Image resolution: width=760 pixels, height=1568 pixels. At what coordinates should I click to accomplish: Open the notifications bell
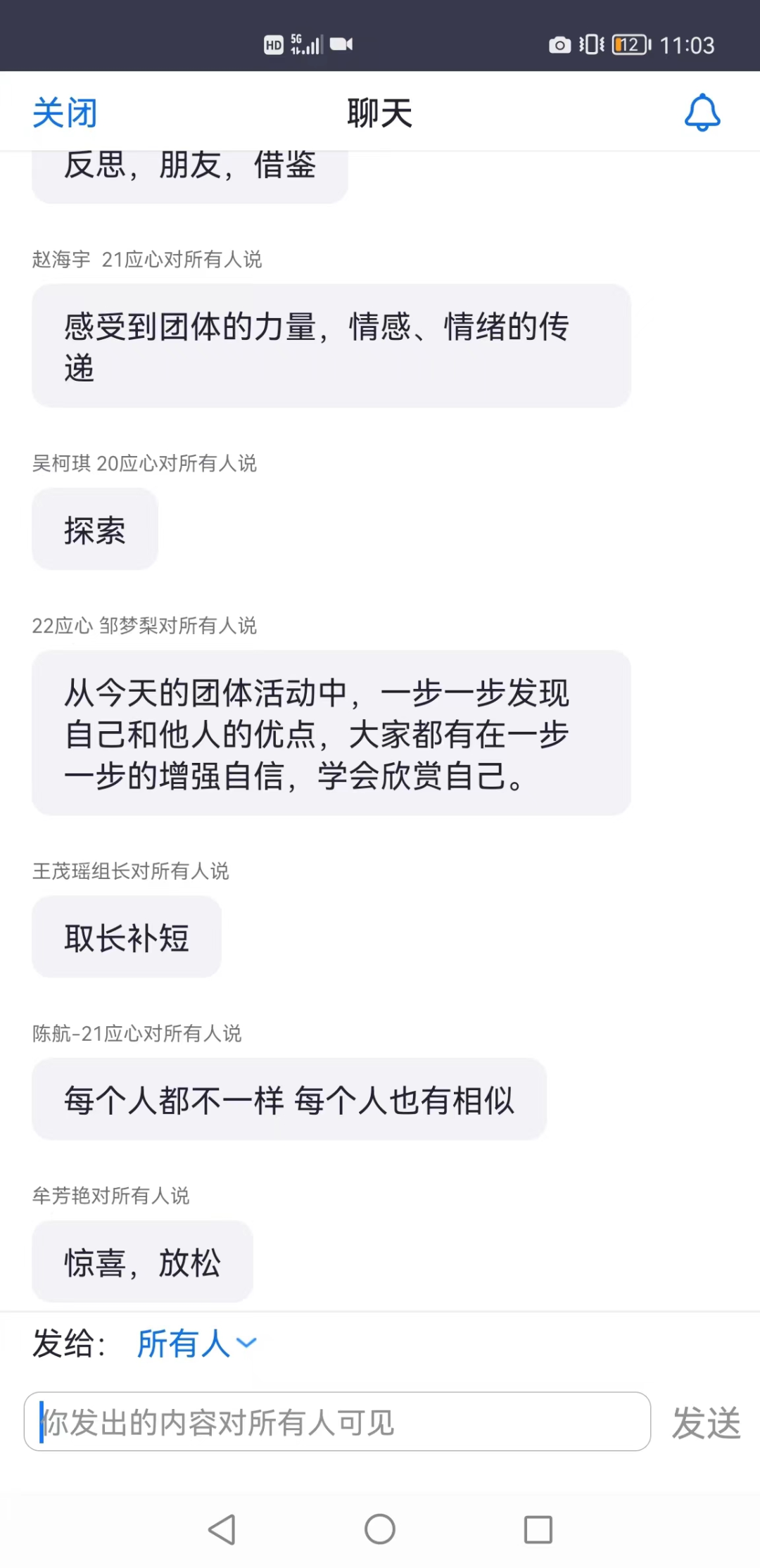pyautogui.click(x=702, y=113)
